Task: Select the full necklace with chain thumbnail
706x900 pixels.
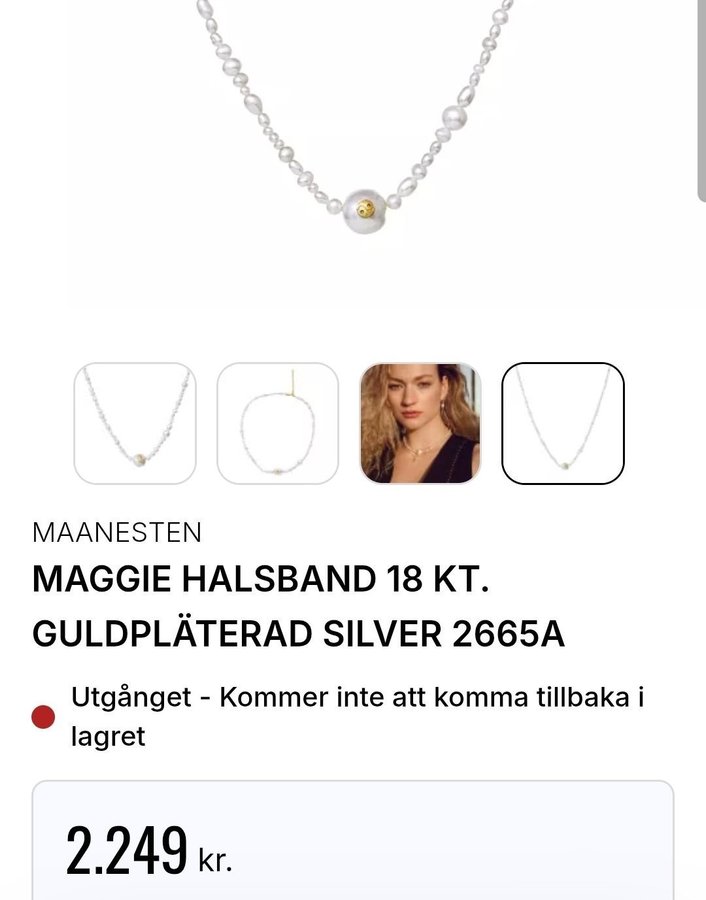Action: (x=278, y=424)
